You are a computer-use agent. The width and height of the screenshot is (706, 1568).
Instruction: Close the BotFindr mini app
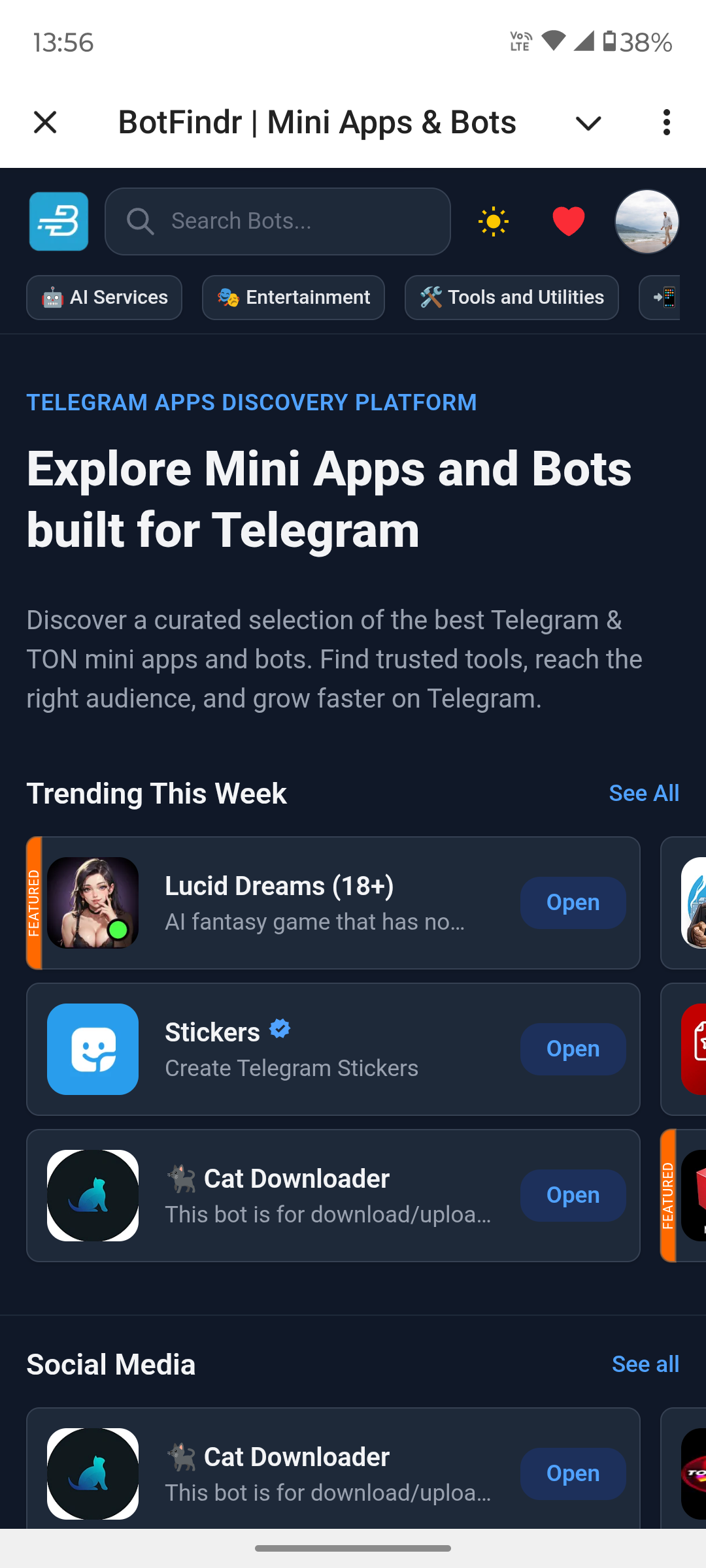pyautogui.click(x=45, y=122)
